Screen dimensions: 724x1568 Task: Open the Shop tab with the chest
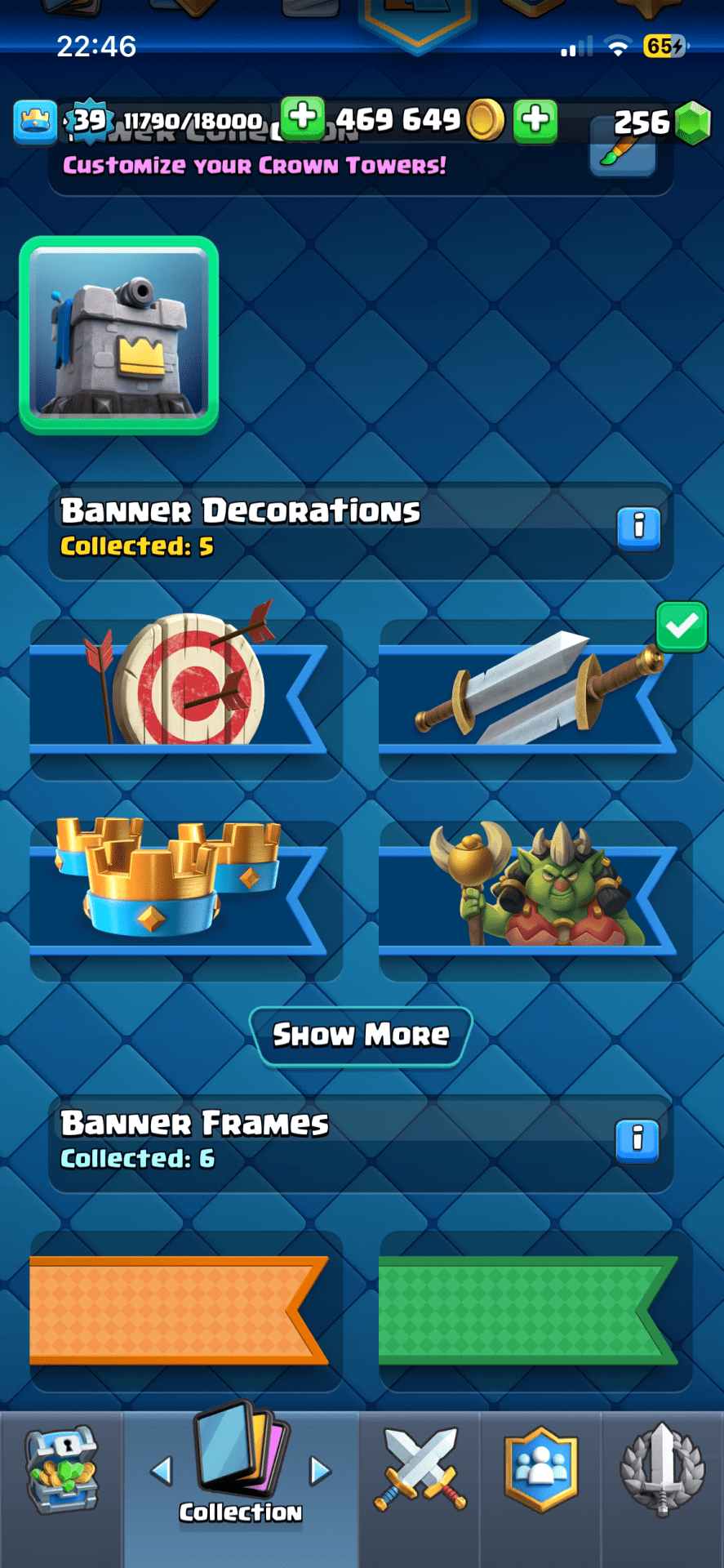(x=61, y=1470)
